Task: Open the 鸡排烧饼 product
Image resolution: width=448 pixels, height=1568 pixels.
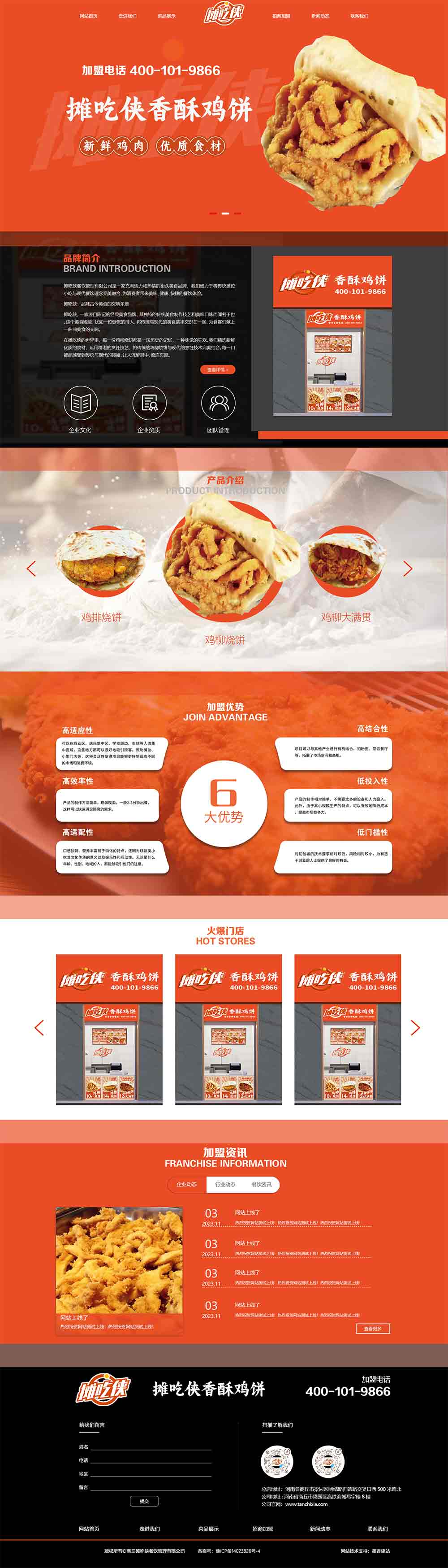Action: click(x=102, y=560)
